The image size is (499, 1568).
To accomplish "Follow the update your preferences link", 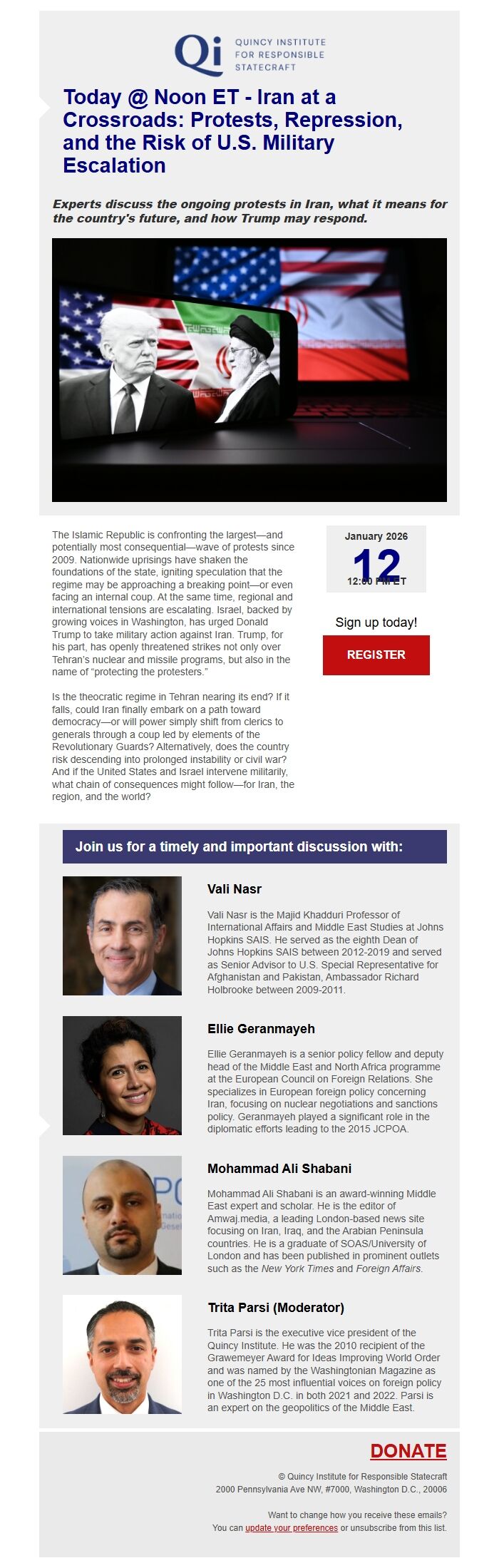I will coord(292,1527).
